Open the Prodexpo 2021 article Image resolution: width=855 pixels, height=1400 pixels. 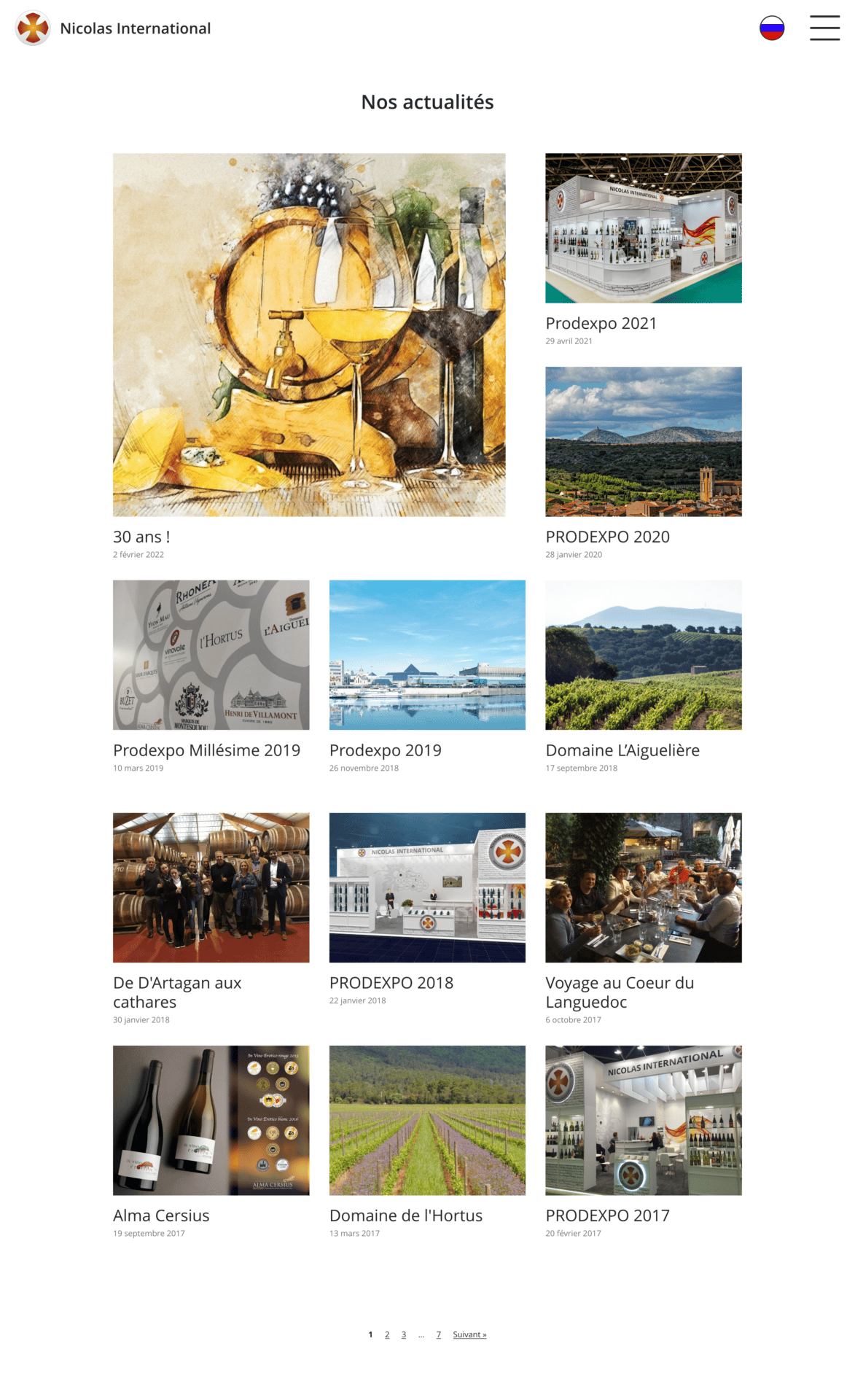click(601, 323)
